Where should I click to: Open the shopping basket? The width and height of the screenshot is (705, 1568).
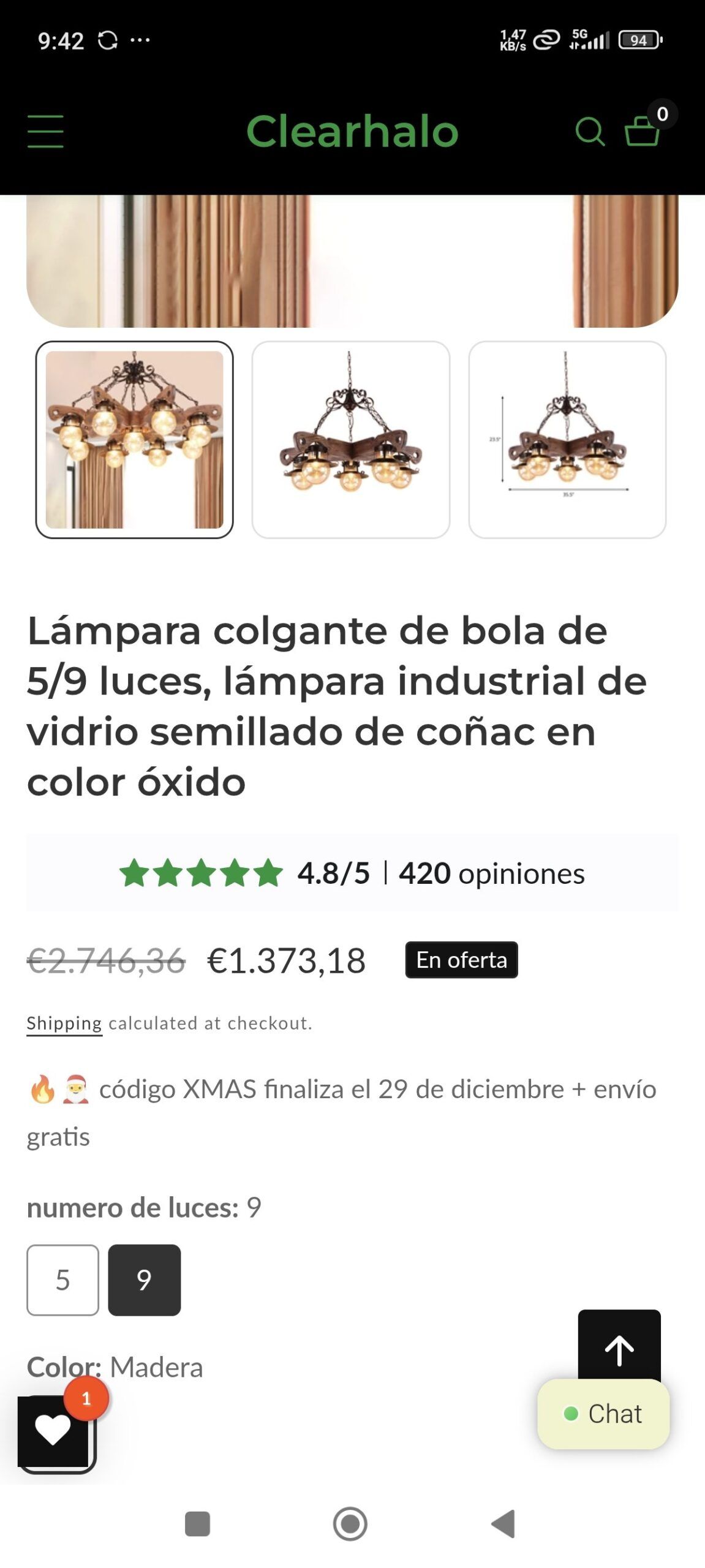pos(642,130)
